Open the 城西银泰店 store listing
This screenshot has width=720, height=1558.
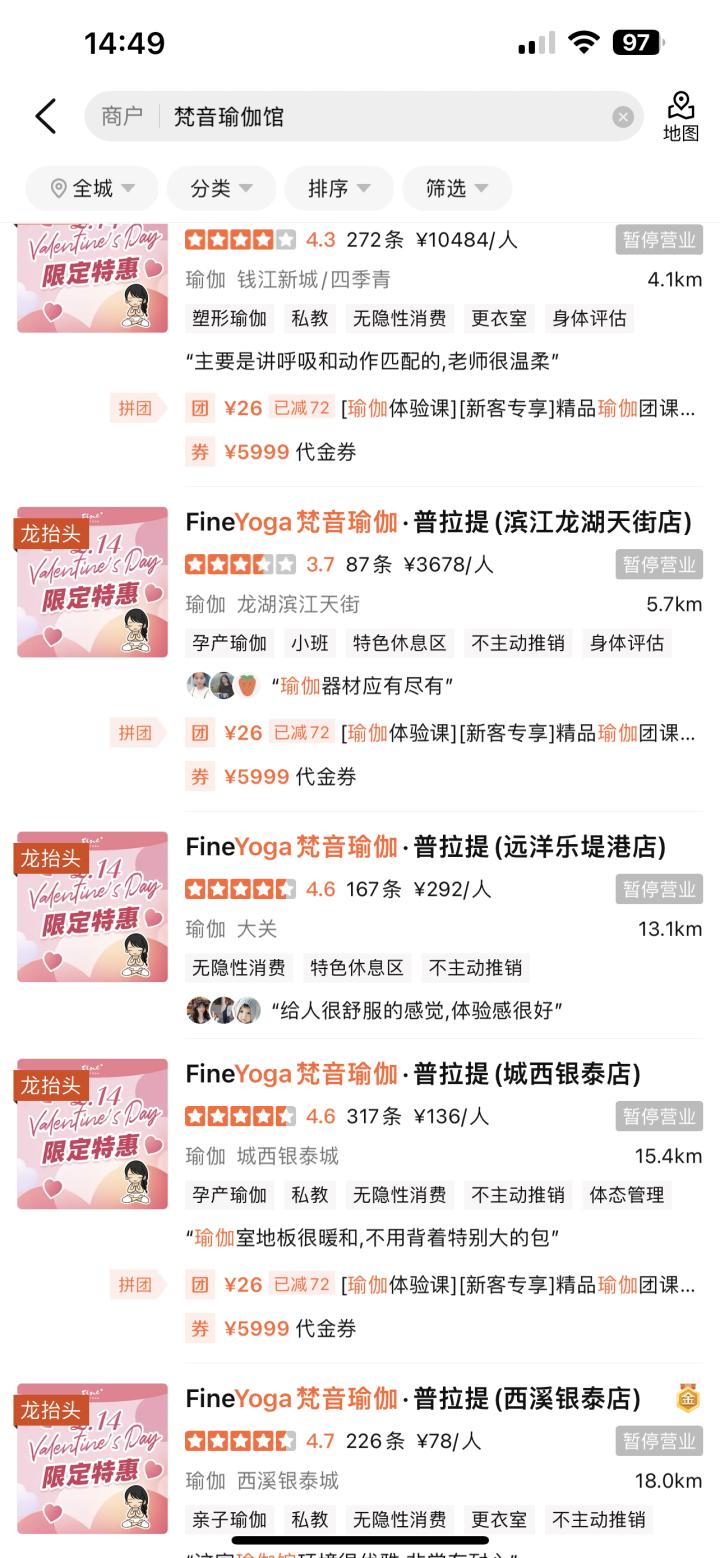(x=413, y=1074)
